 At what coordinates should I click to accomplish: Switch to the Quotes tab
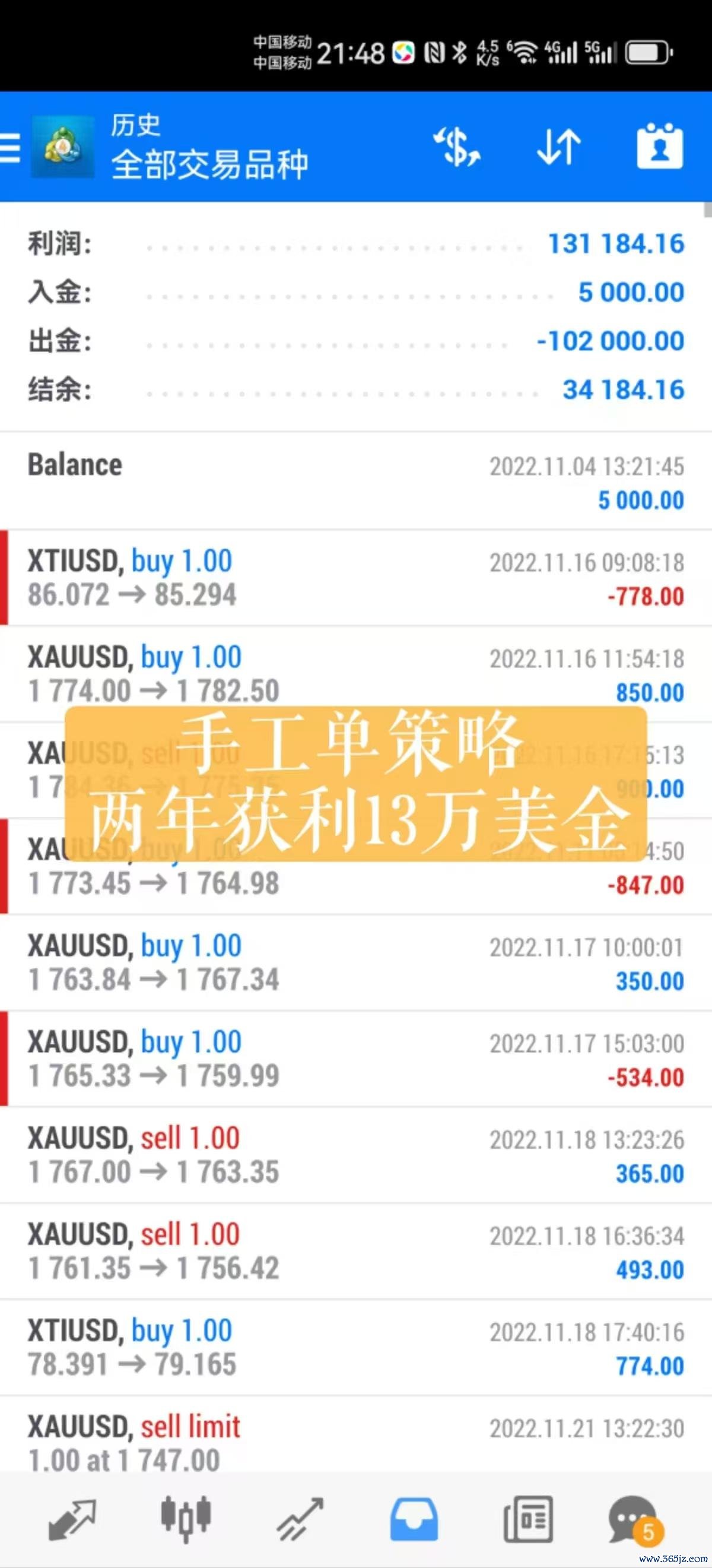point(72,1520)
